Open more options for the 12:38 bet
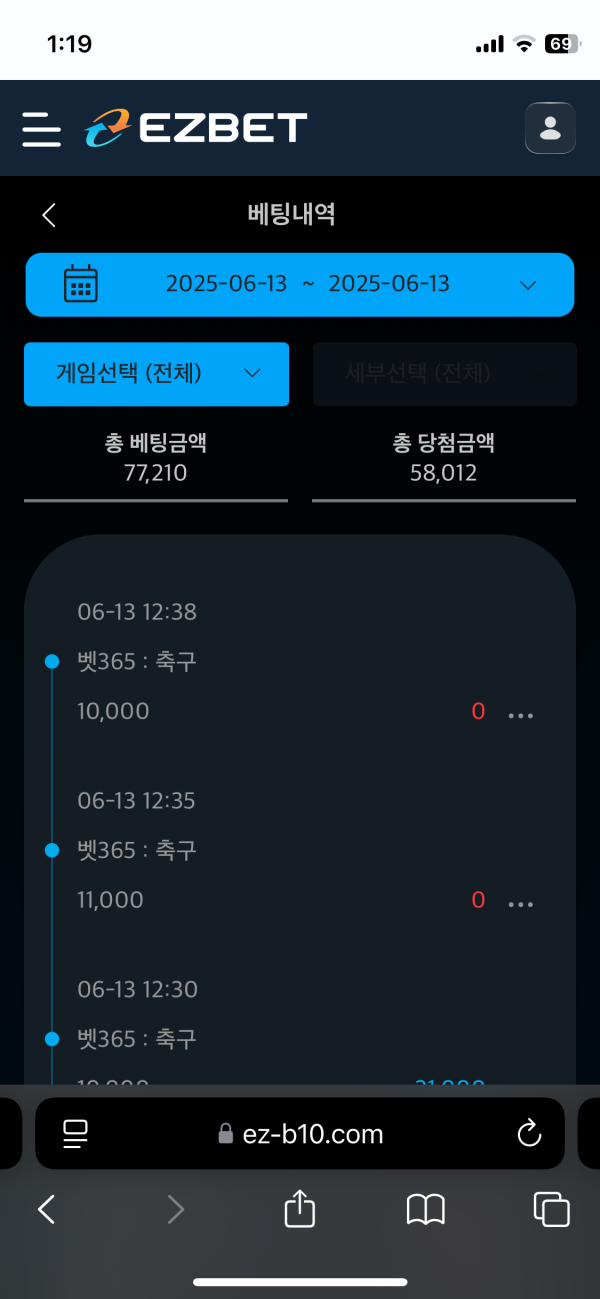 click(521, 715)
